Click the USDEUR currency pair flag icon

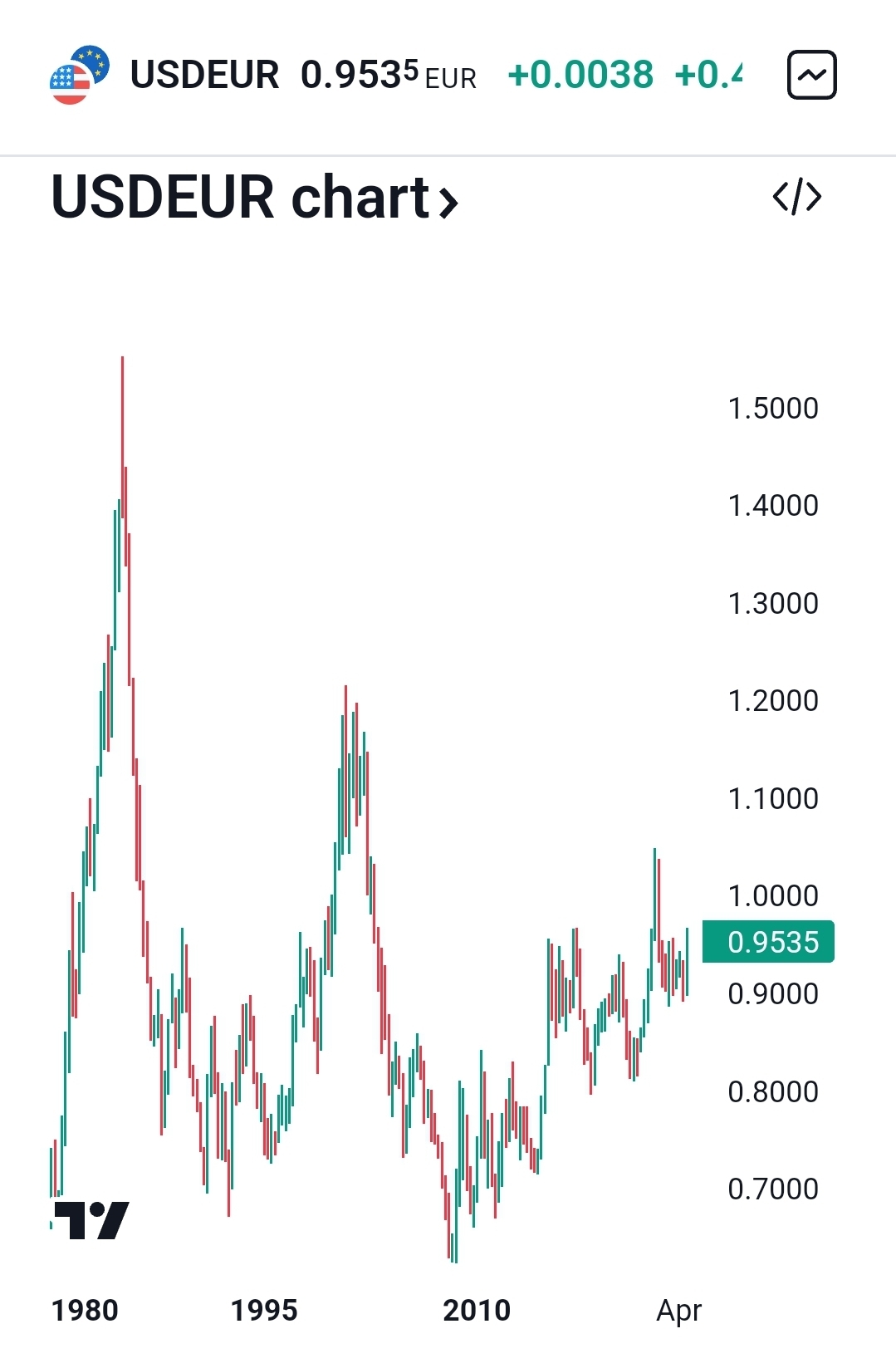77,74
